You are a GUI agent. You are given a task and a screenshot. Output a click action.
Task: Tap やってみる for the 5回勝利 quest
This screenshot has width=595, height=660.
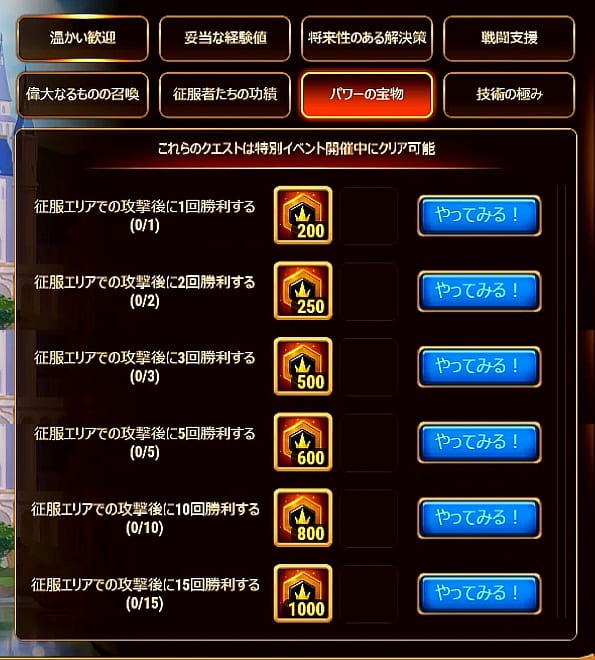479,442
